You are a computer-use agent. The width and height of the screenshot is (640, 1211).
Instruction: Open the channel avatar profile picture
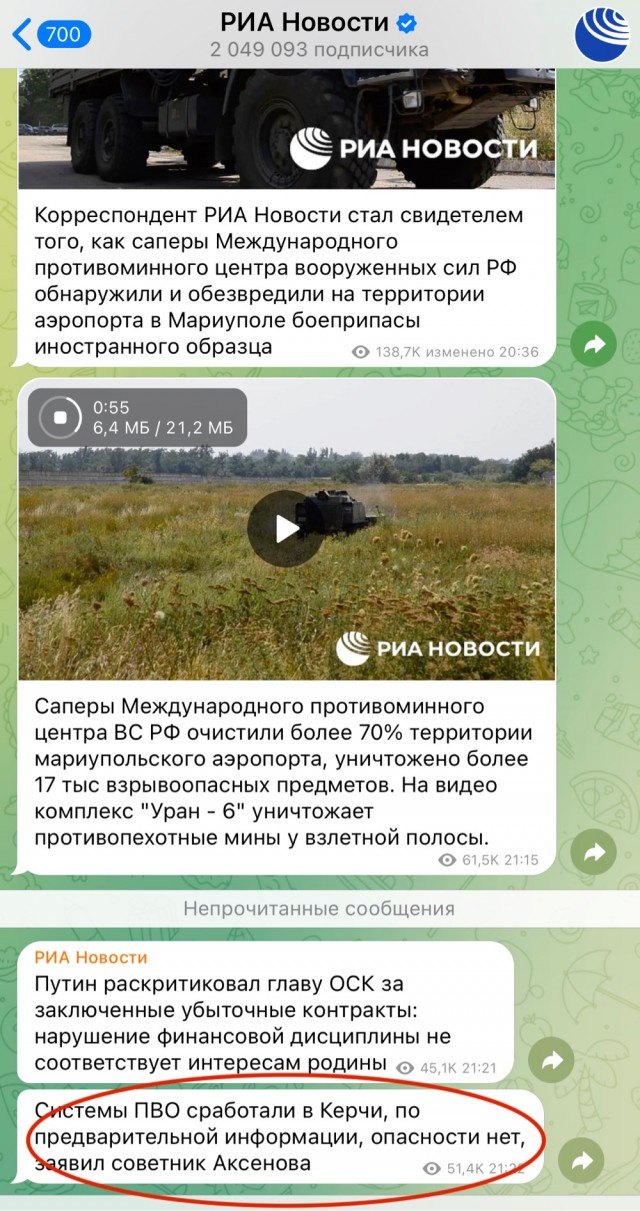tap(601, 35)
